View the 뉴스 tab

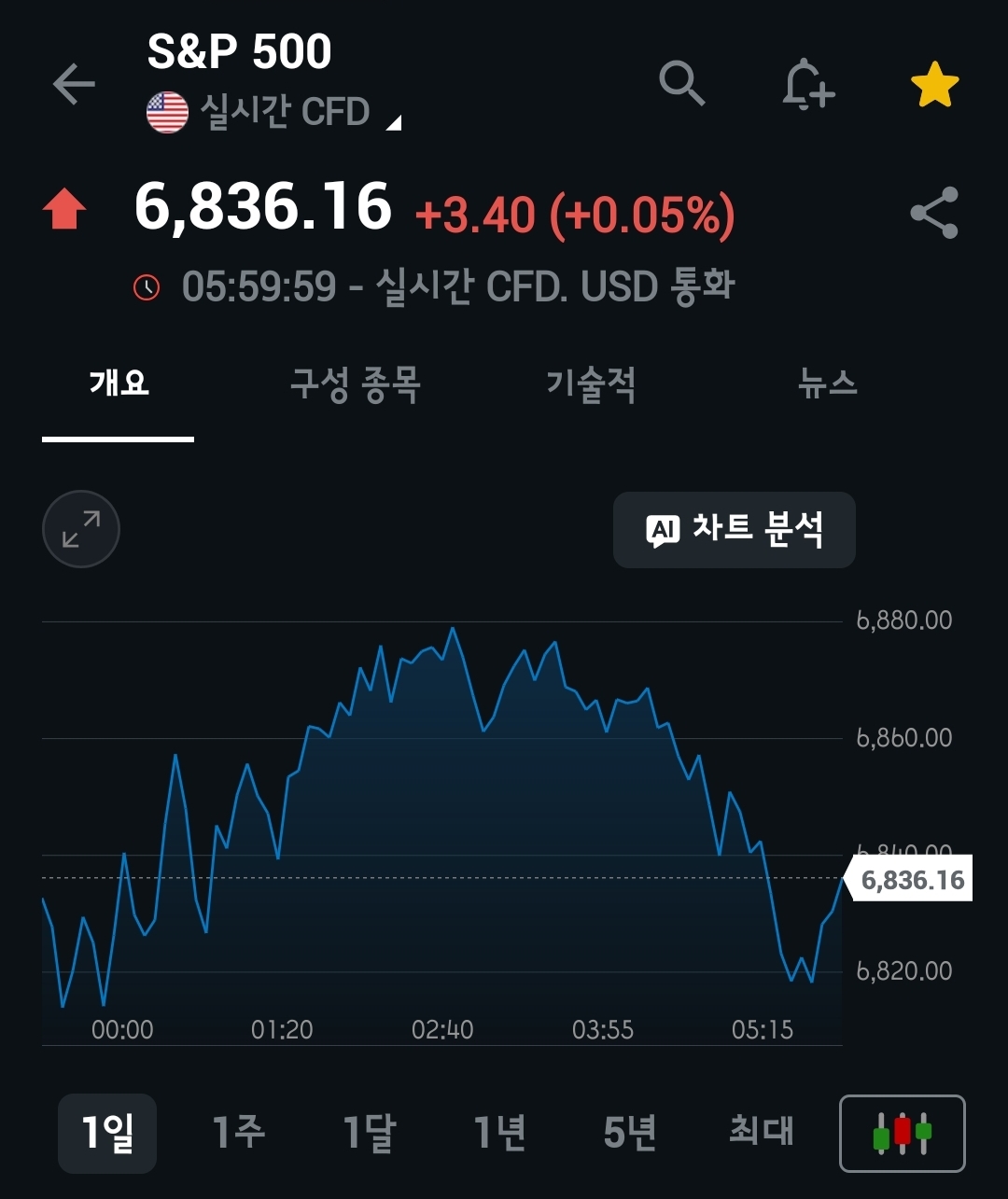pyautogui.click(x=828, y=383)
